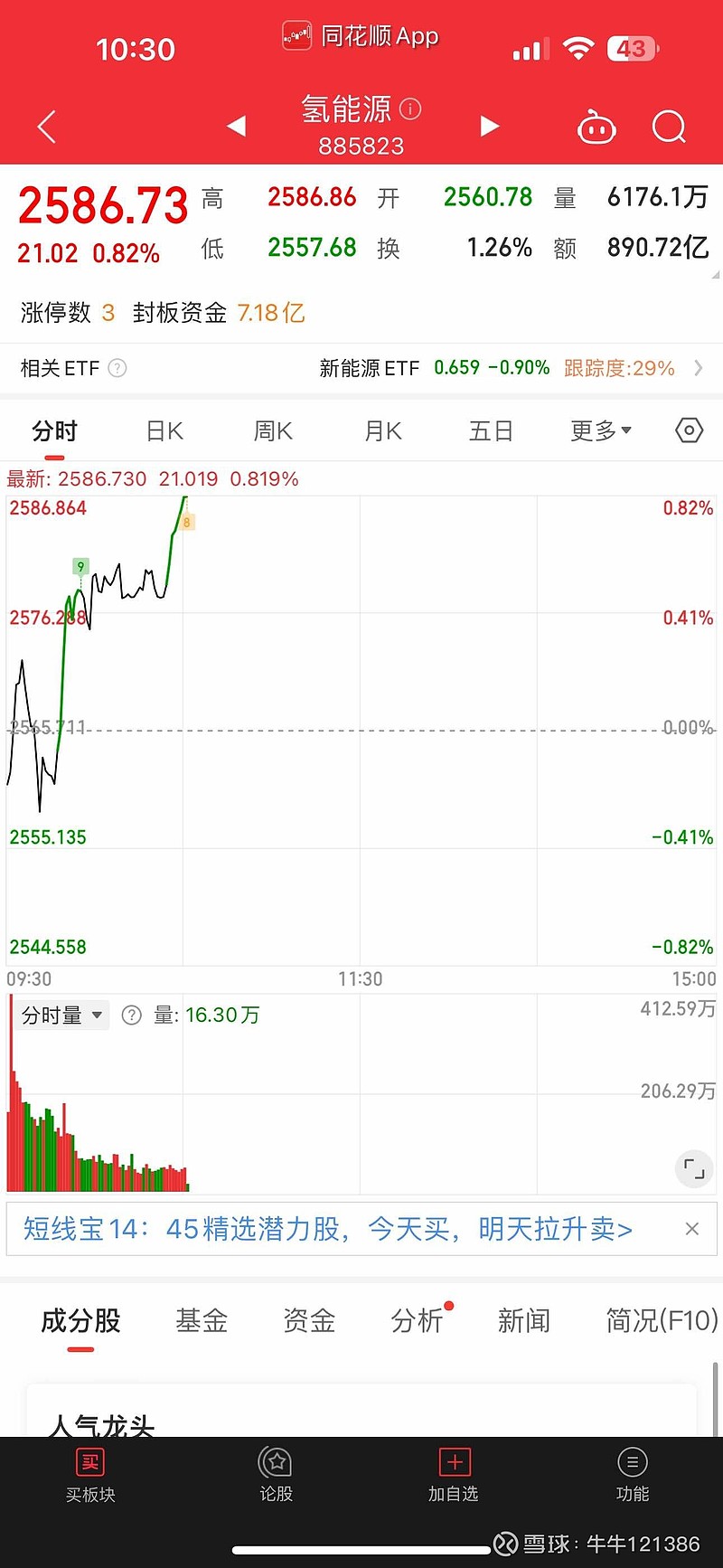The image size is (723, 1568).
Task: Open the chart settings gear icon
Action: (x=688, y=431)
